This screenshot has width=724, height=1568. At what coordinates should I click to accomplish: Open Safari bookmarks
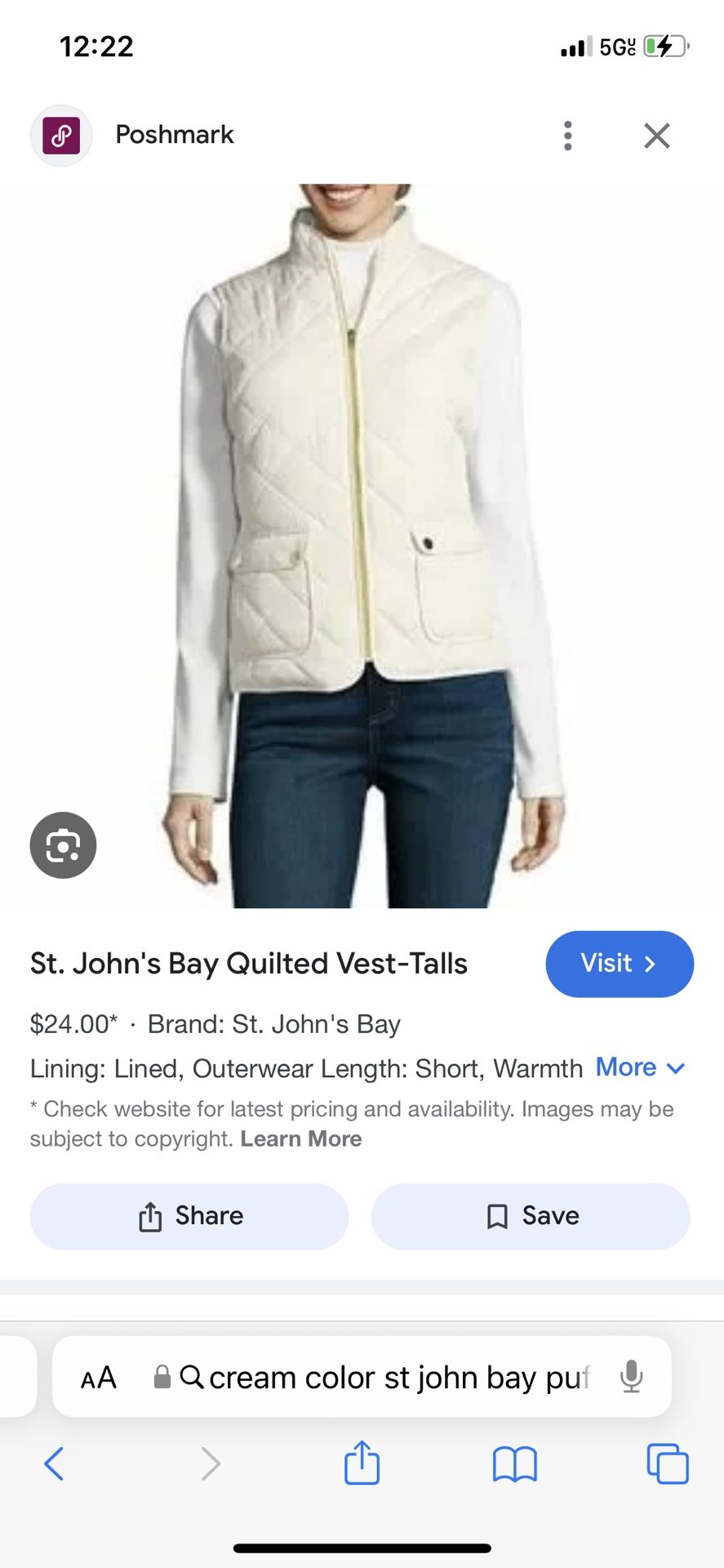click(514, 1463)
